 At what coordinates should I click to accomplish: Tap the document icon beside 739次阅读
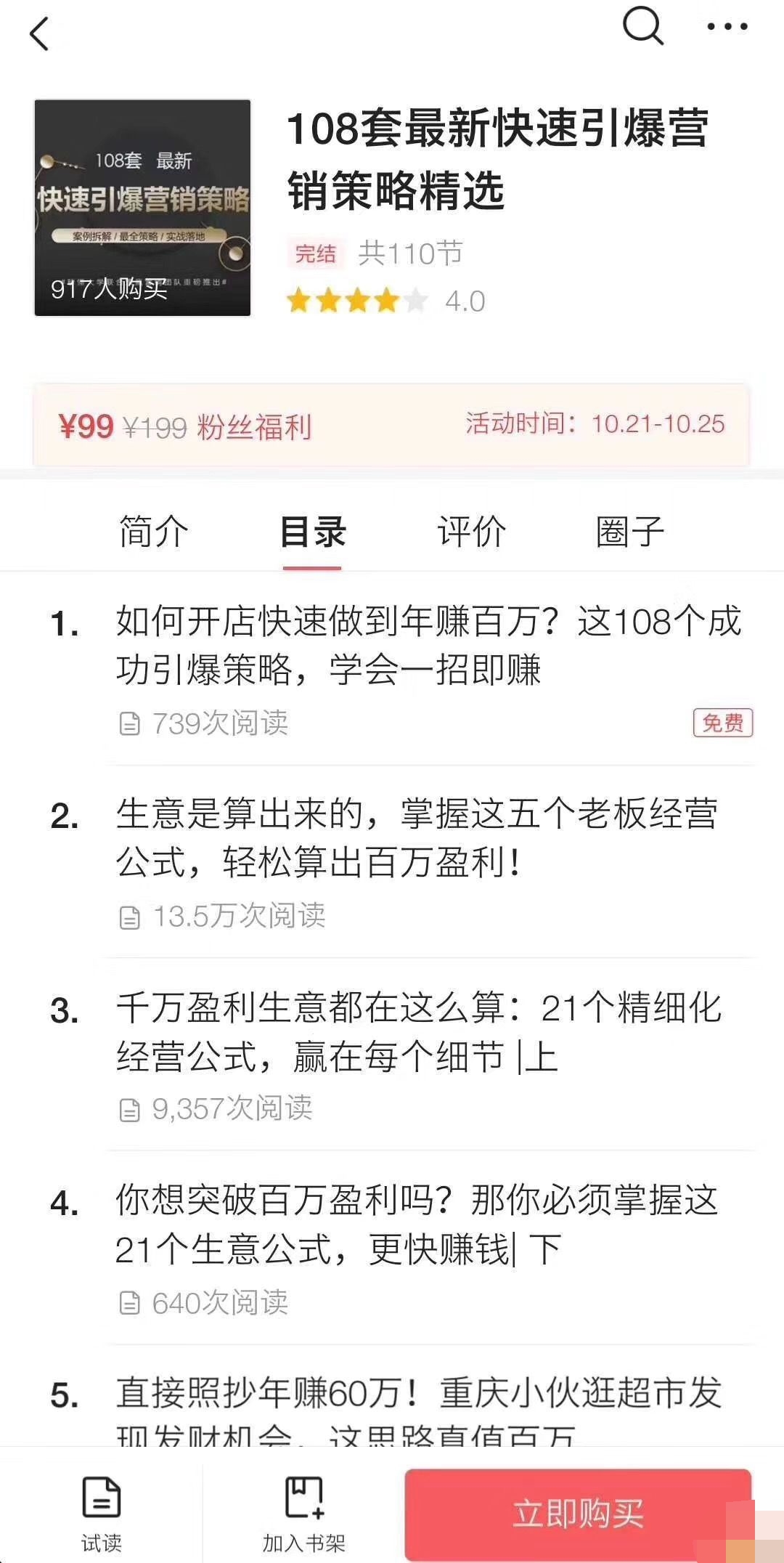pos(131,723)
